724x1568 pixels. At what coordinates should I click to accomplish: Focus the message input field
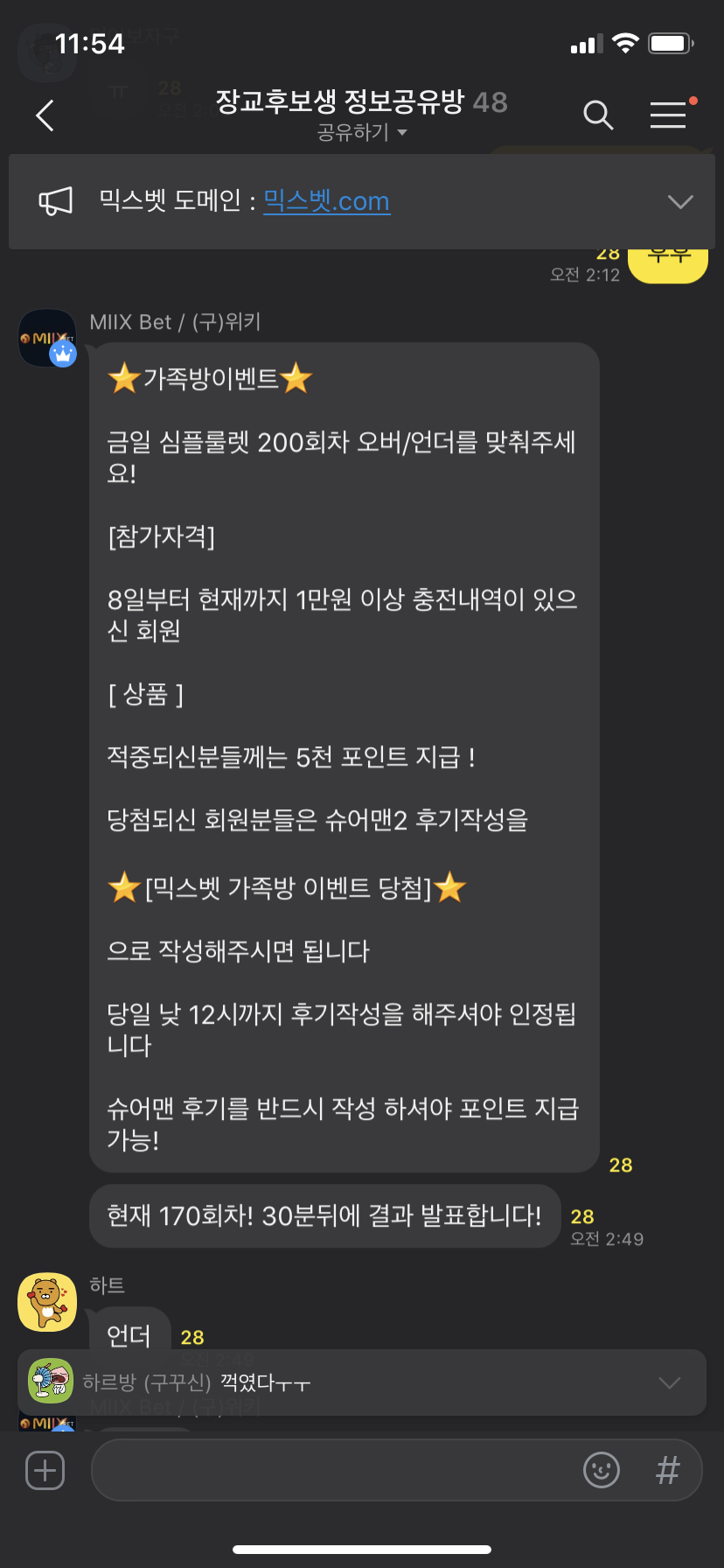click(x=332, y=1470)
